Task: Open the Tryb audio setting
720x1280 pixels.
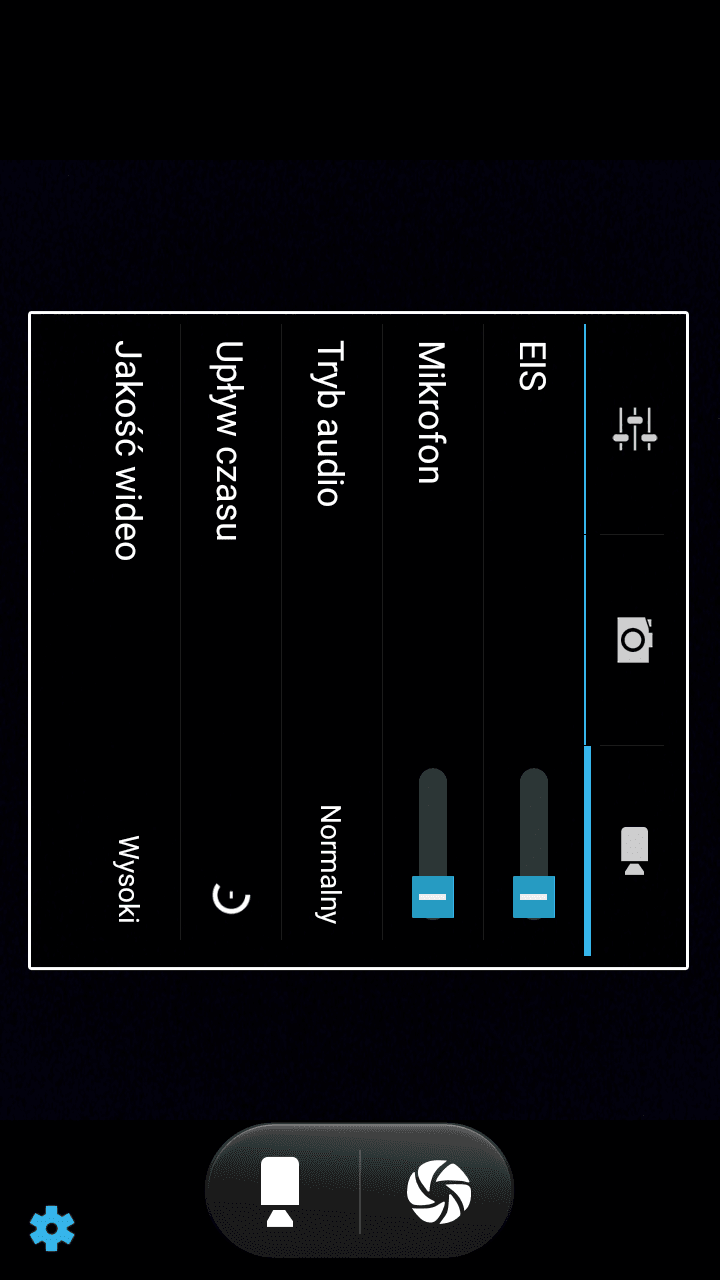Action: [x=332, y=632]
